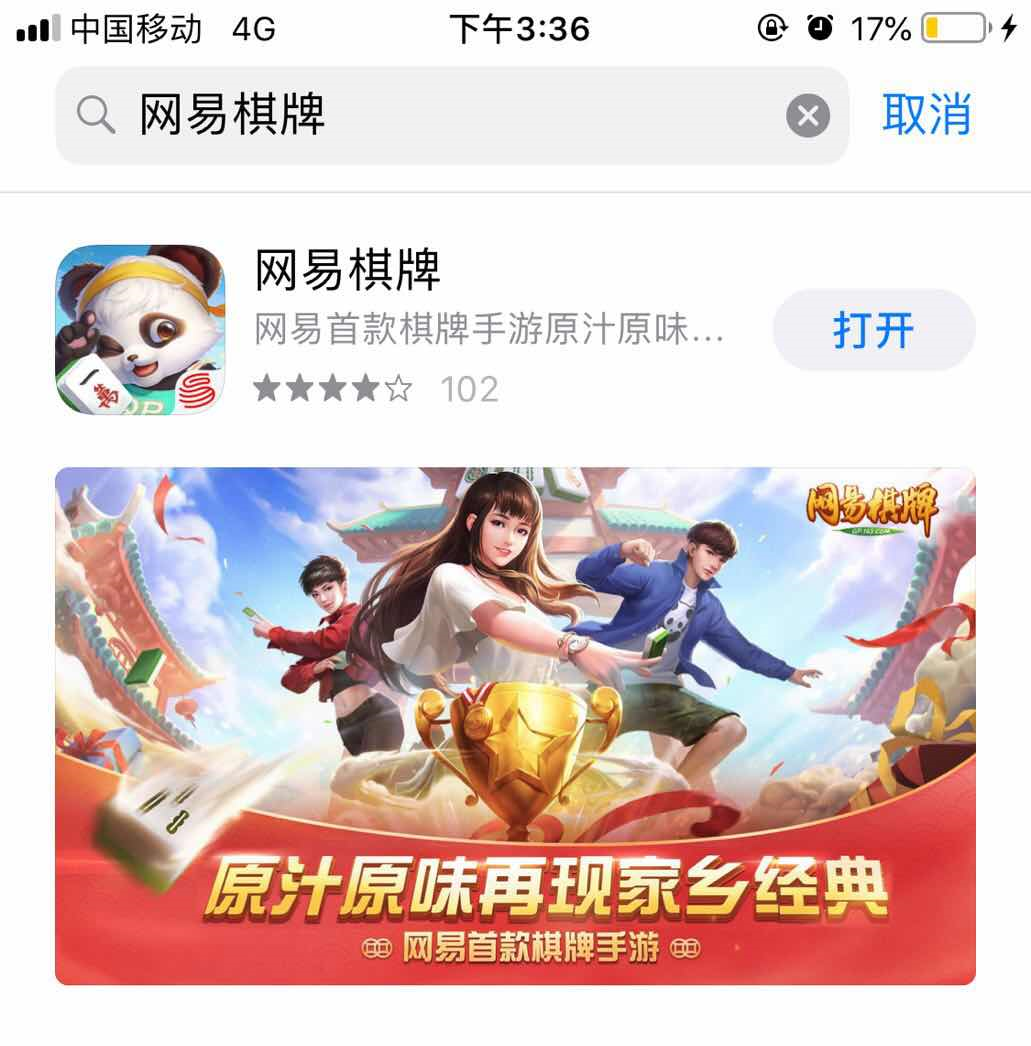1031x1046 pixels.
Task: Clear the search text with the X icon
Action: 808,116
